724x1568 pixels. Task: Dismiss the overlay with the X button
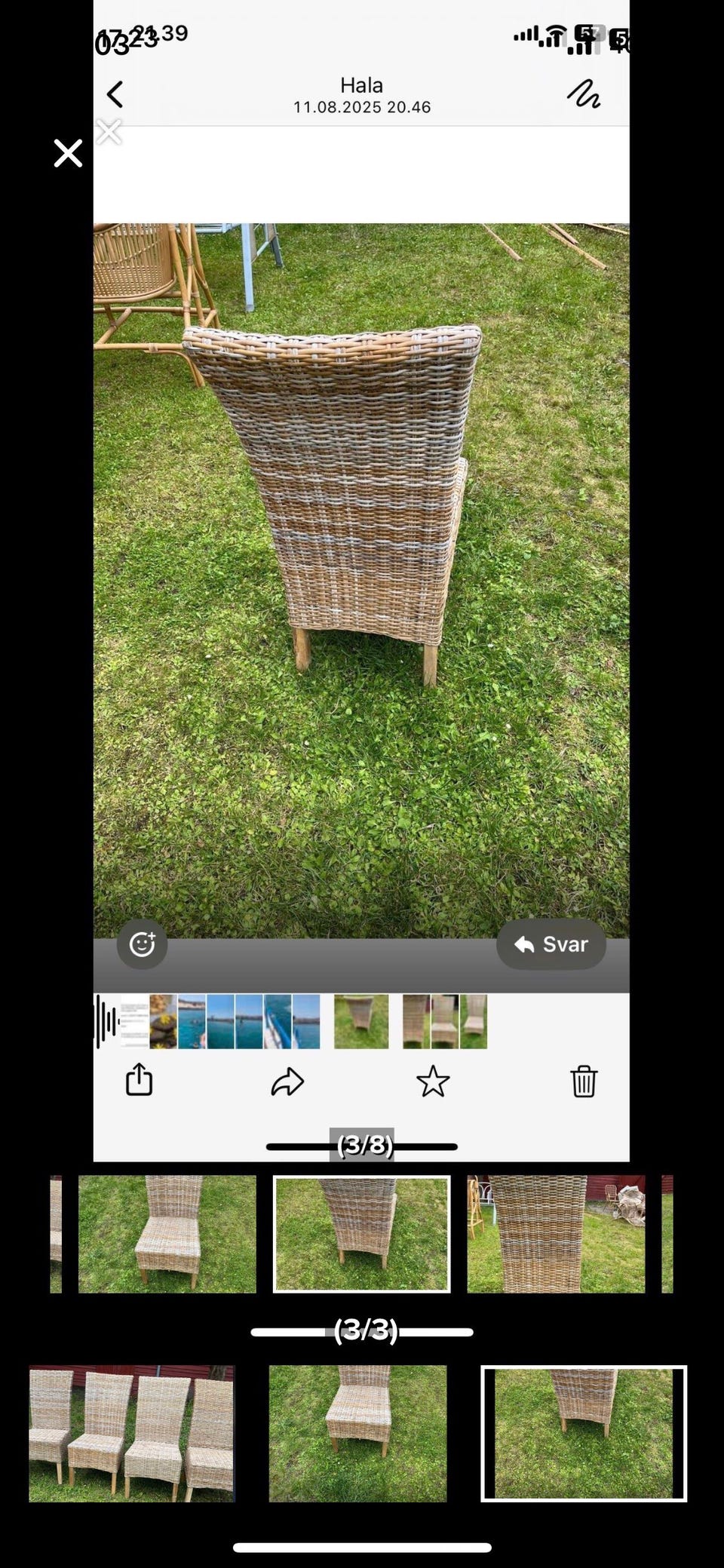coord(68,153)
